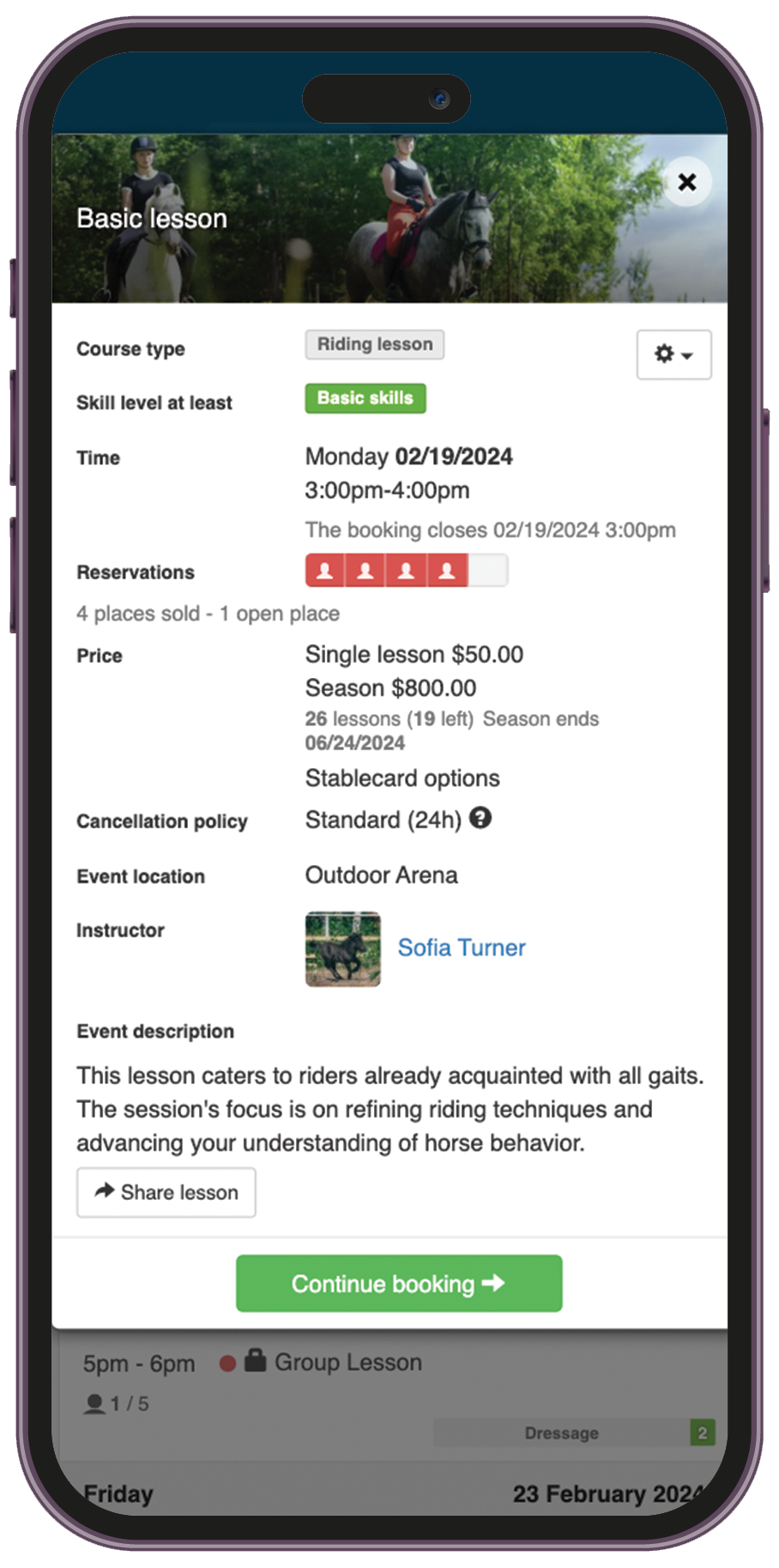779x1568 pixels.
Task: Open Sofia Turner's instructor profile
Action: [461, 947]
